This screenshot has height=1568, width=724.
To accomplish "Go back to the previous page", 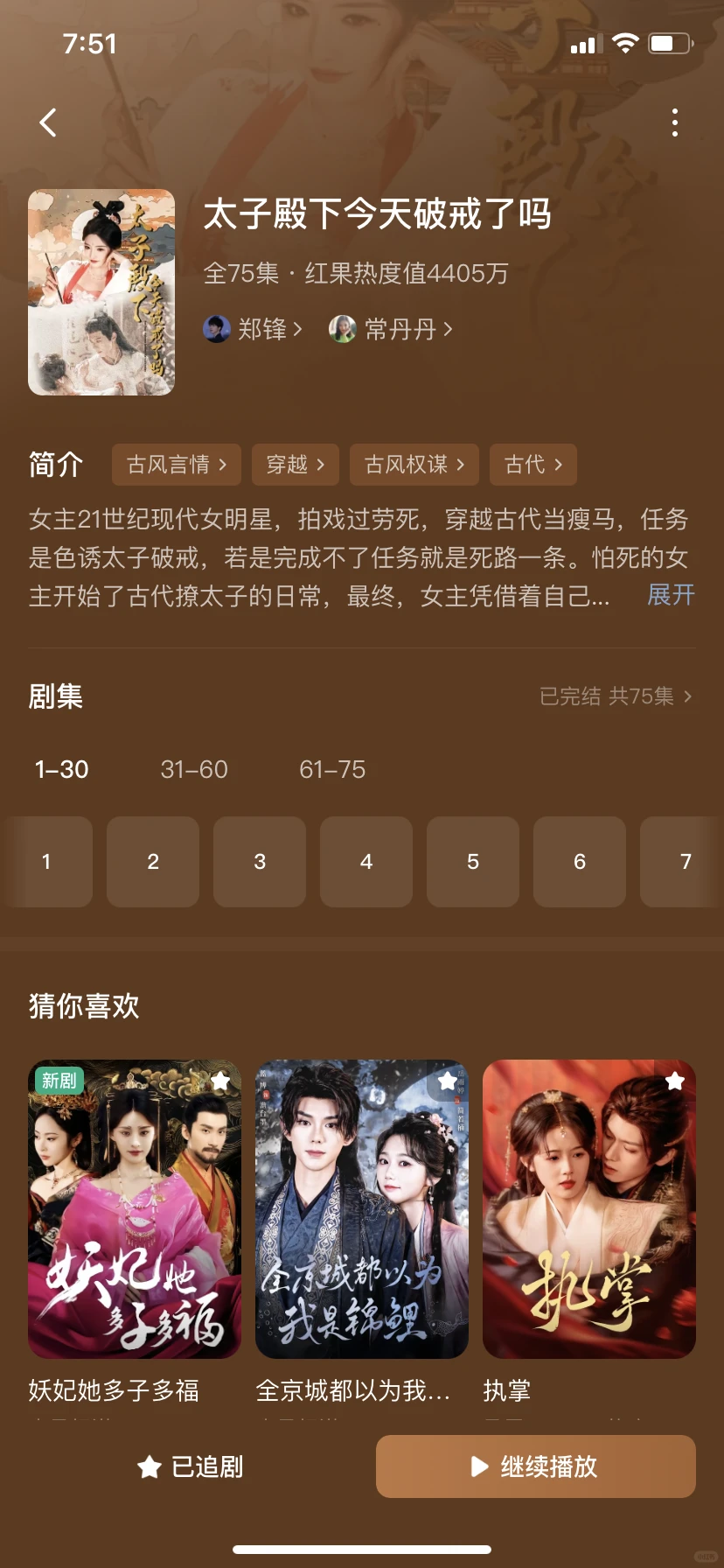I will 49,122.
